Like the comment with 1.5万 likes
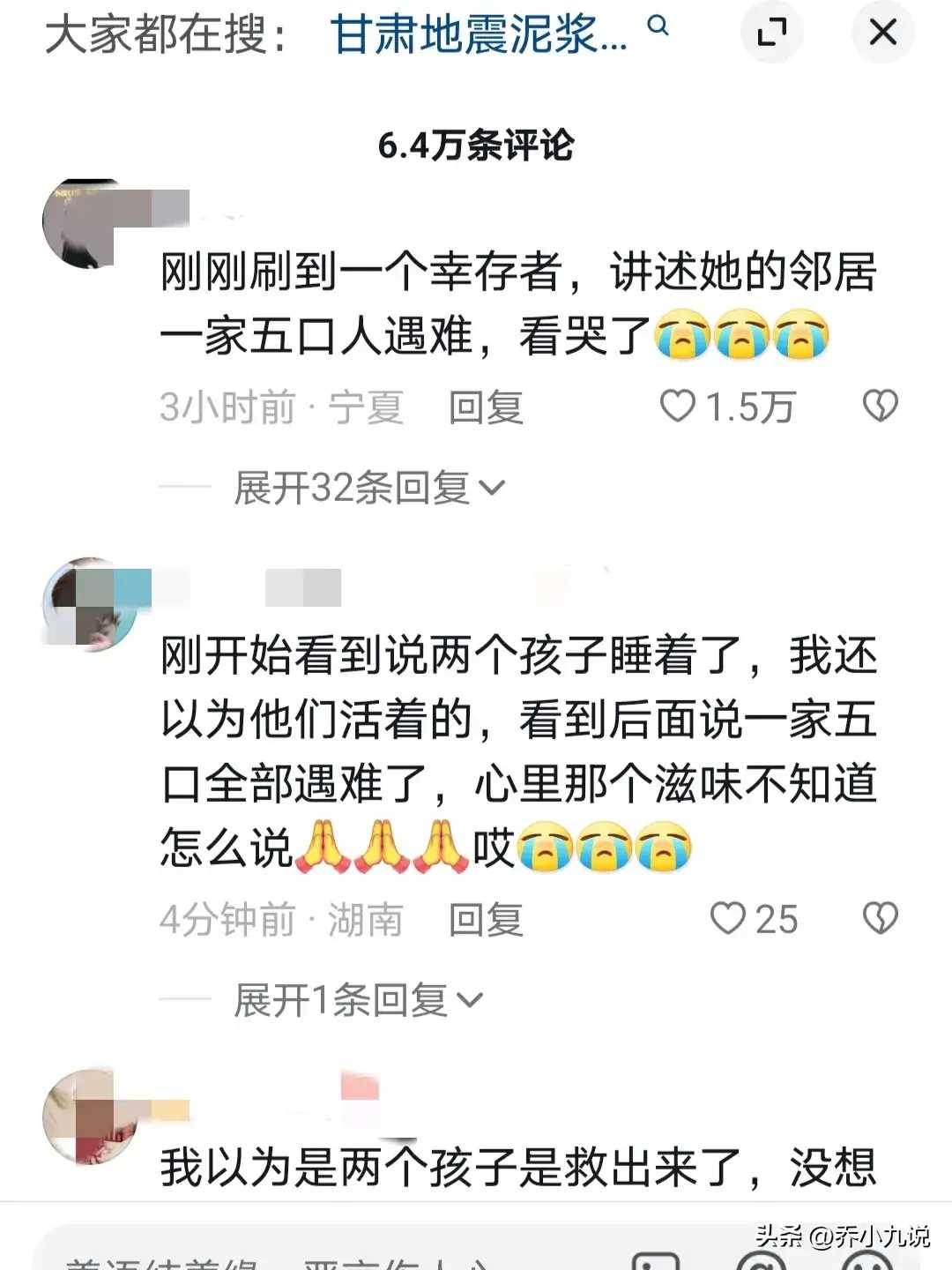The width and height of the screenshot is (952, 1270). point(679,407)
